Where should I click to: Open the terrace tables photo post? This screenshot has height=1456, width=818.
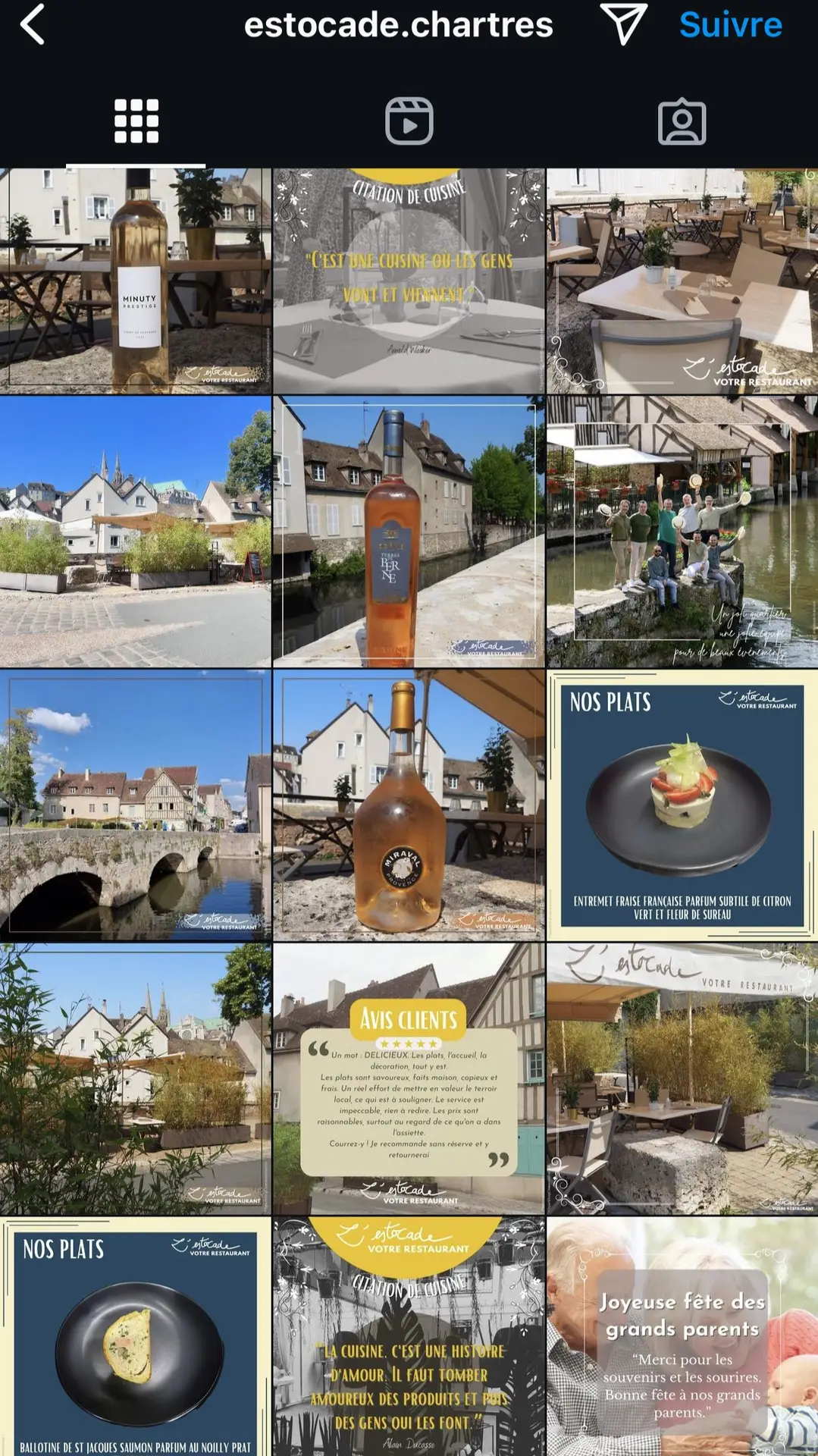[682, 281]
